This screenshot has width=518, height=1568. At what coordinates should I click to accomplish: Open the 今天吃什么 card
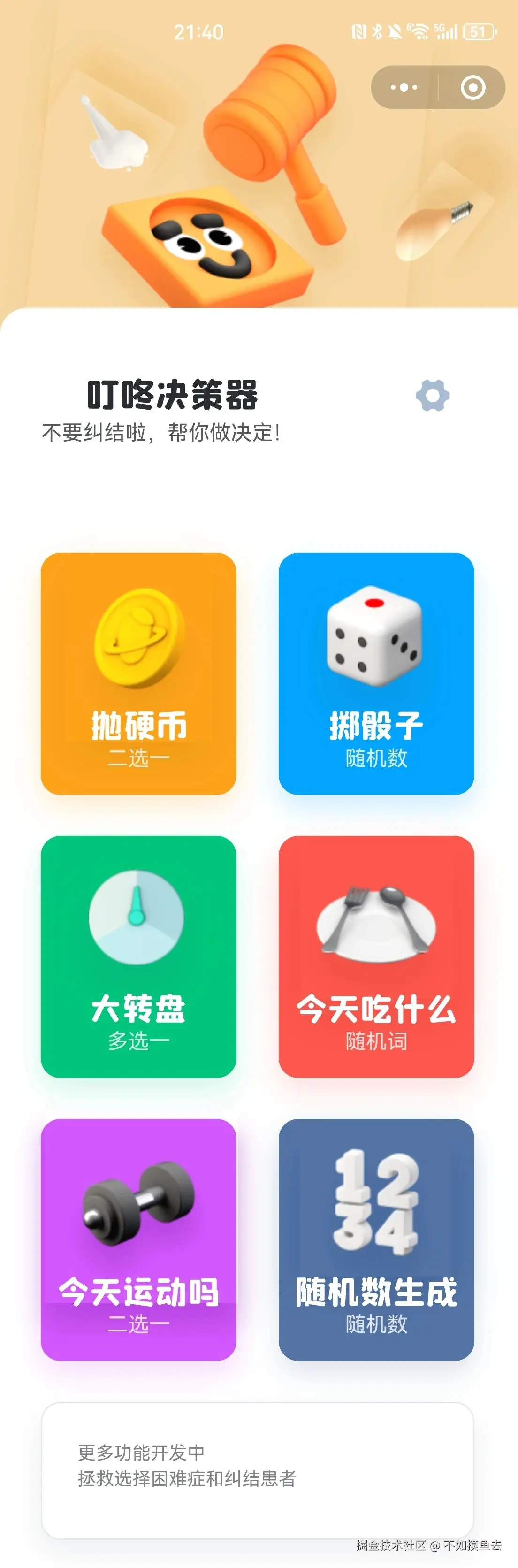[376, 956]
